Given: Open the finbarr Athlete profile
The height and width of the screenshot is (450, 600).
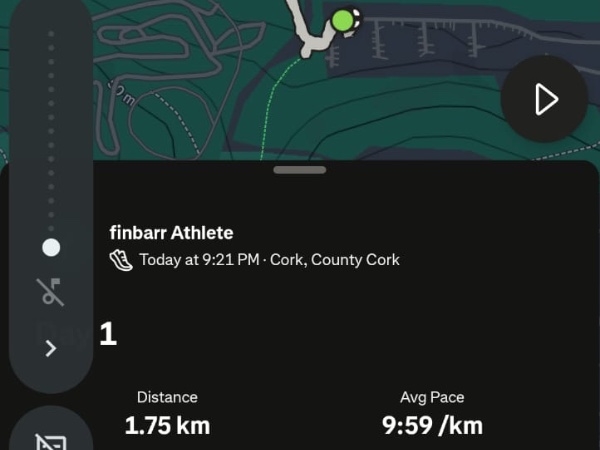Looking at the screenshot, I should click(171, 233).
